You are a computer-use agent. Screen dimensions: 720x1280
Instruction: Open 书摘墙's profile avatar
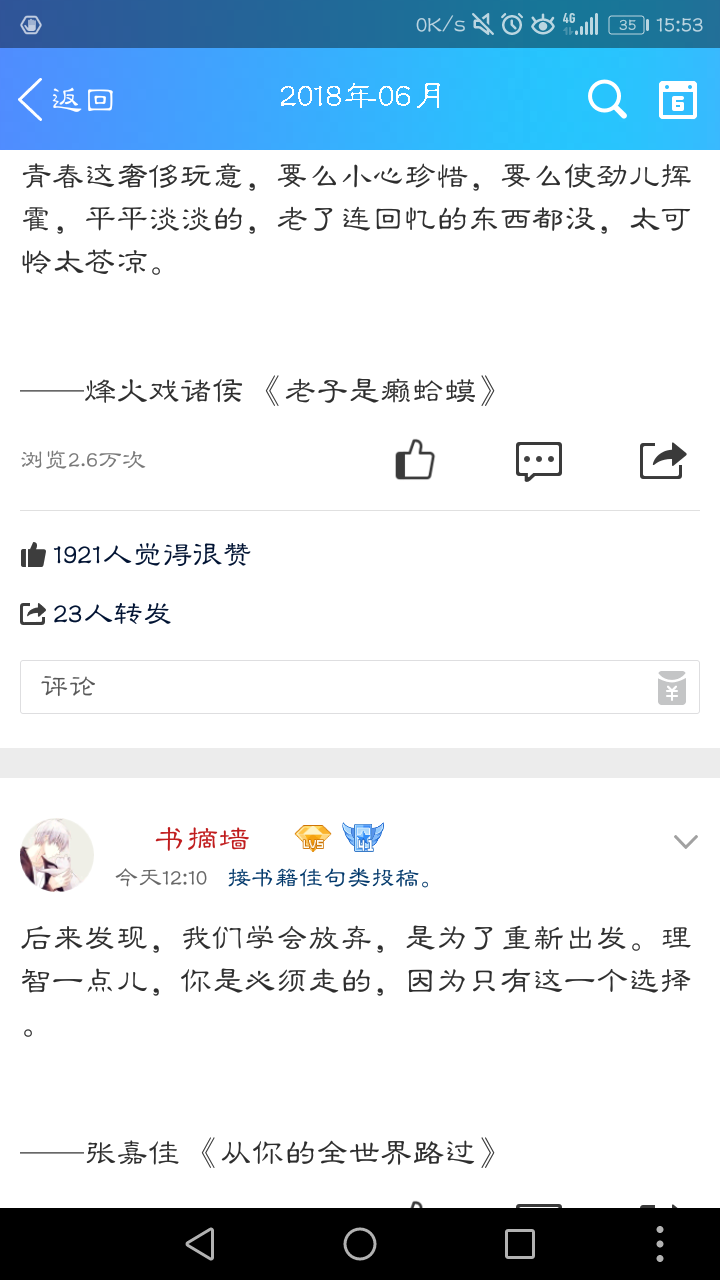(x=57, y=855)
